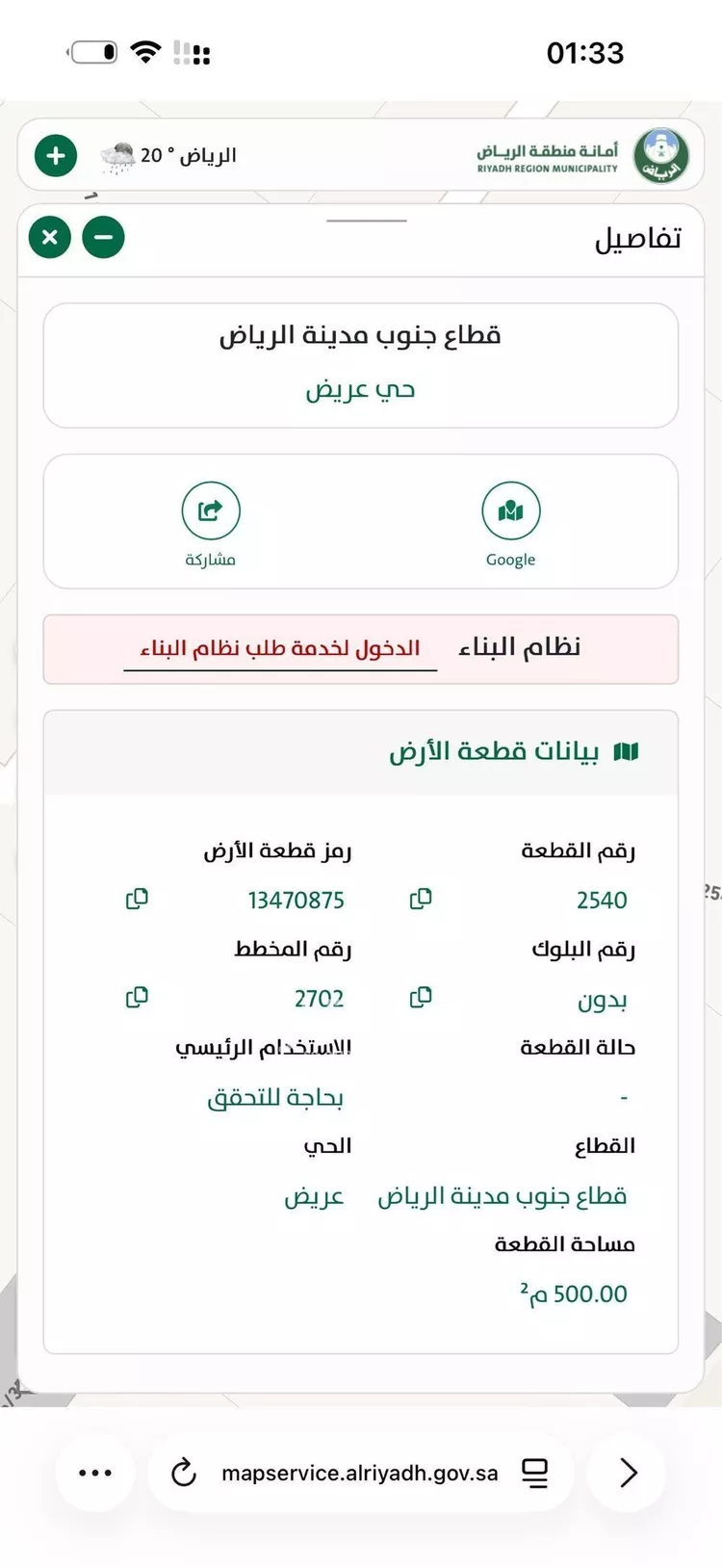This screenshot has width=722, height=1568.
Task: Copy plot number 2540 using its copy icon
Action: coord(421,899)
